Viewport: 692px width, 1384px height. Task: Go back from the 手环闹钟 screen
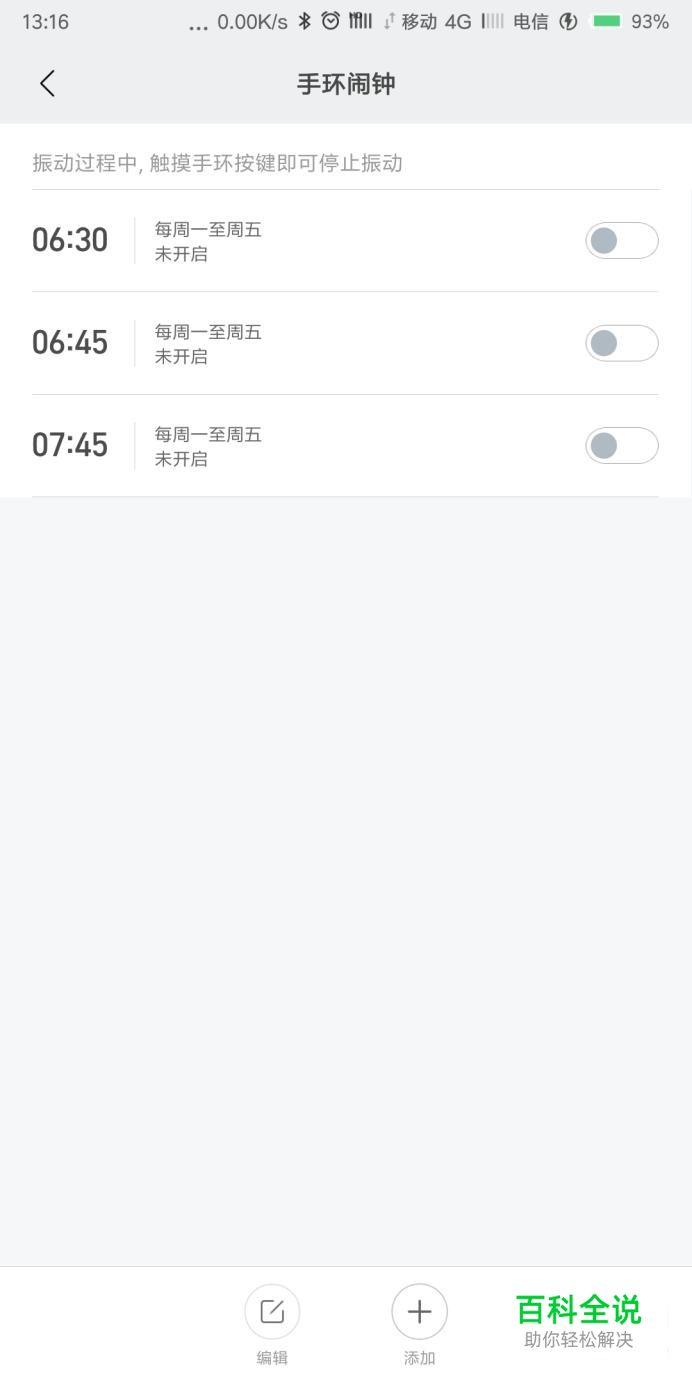(47, 84)
